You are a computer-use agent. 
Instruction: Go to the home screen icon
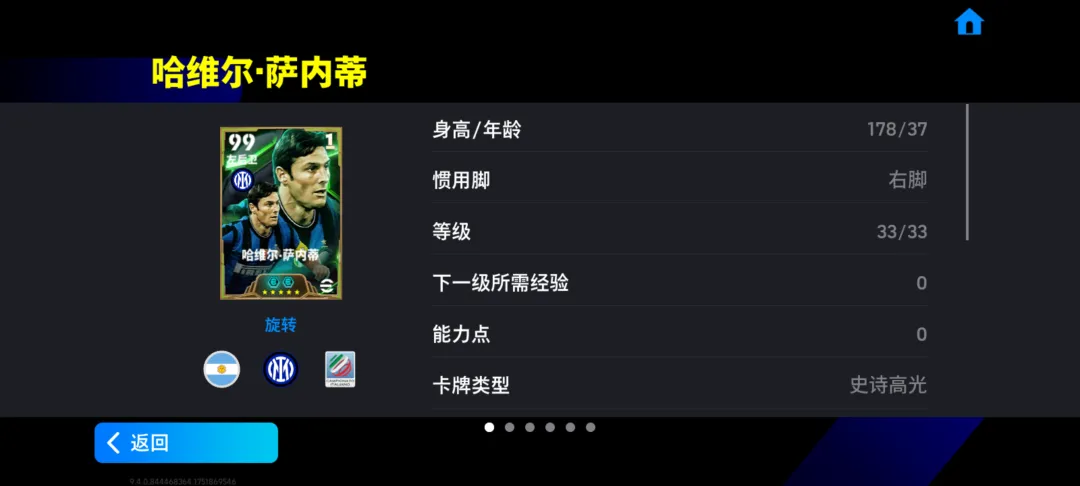969,22
